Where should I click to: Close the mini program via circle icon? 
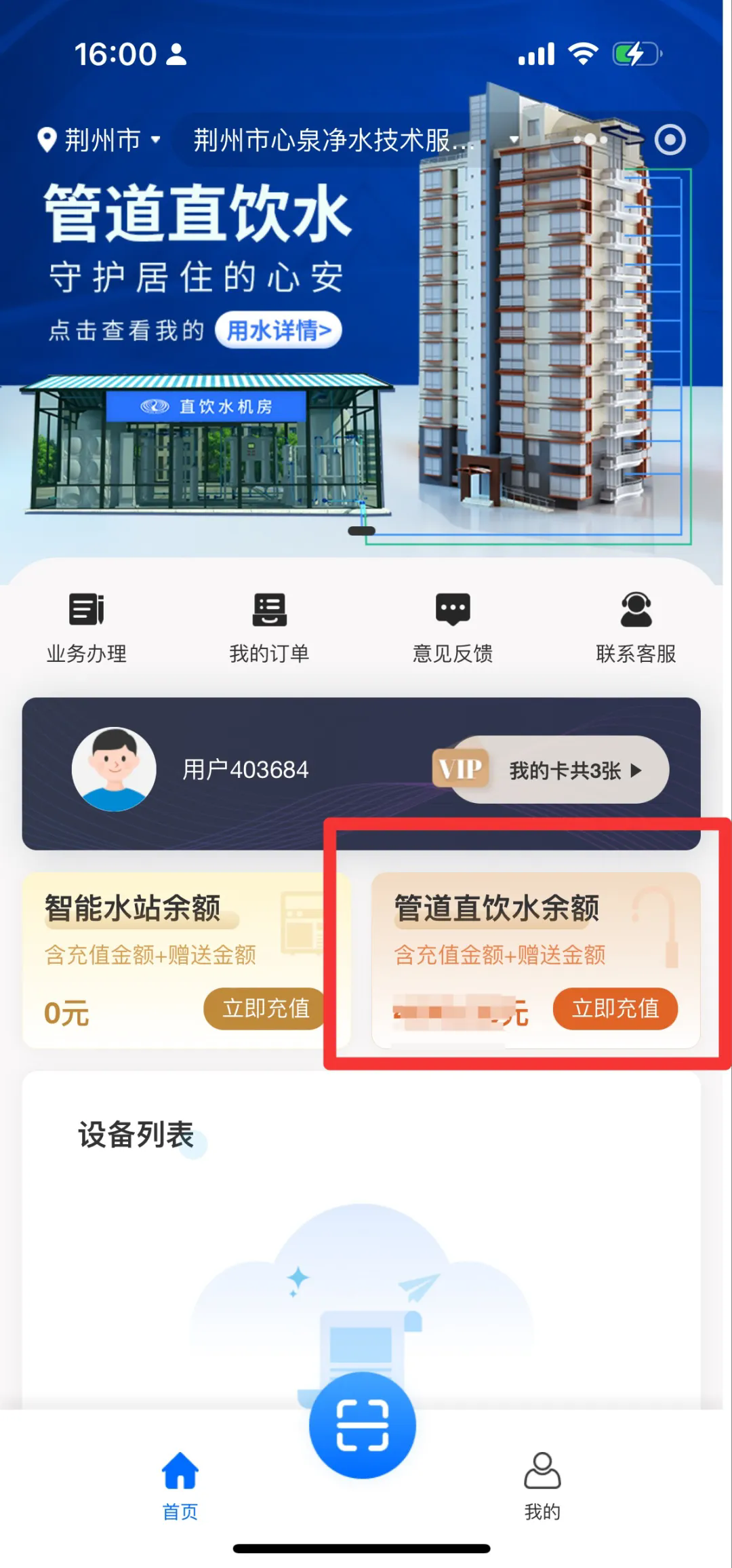point(670,140)
